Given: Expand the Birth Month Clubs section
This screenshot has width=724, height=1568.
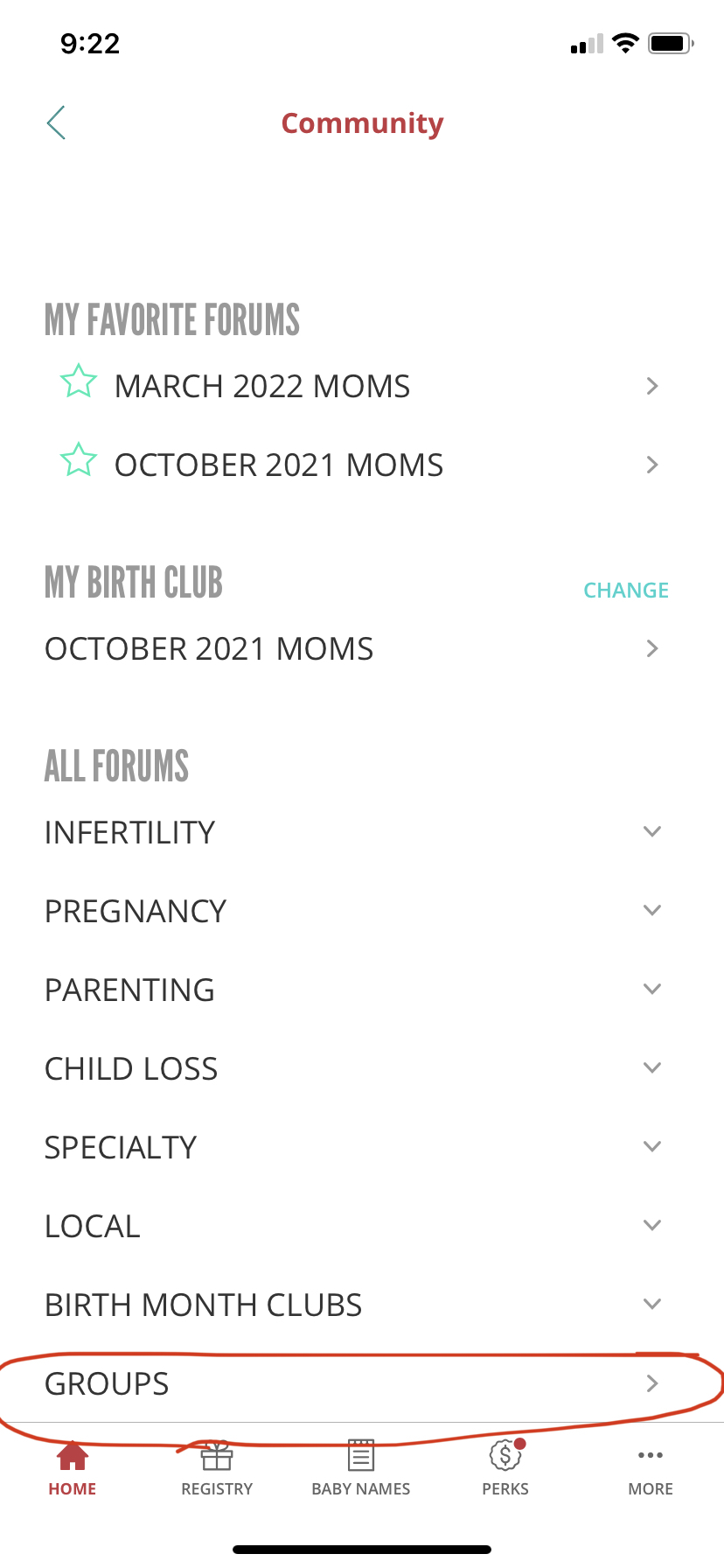Looking at the screenshot, I should click(x=362, y=1305).
